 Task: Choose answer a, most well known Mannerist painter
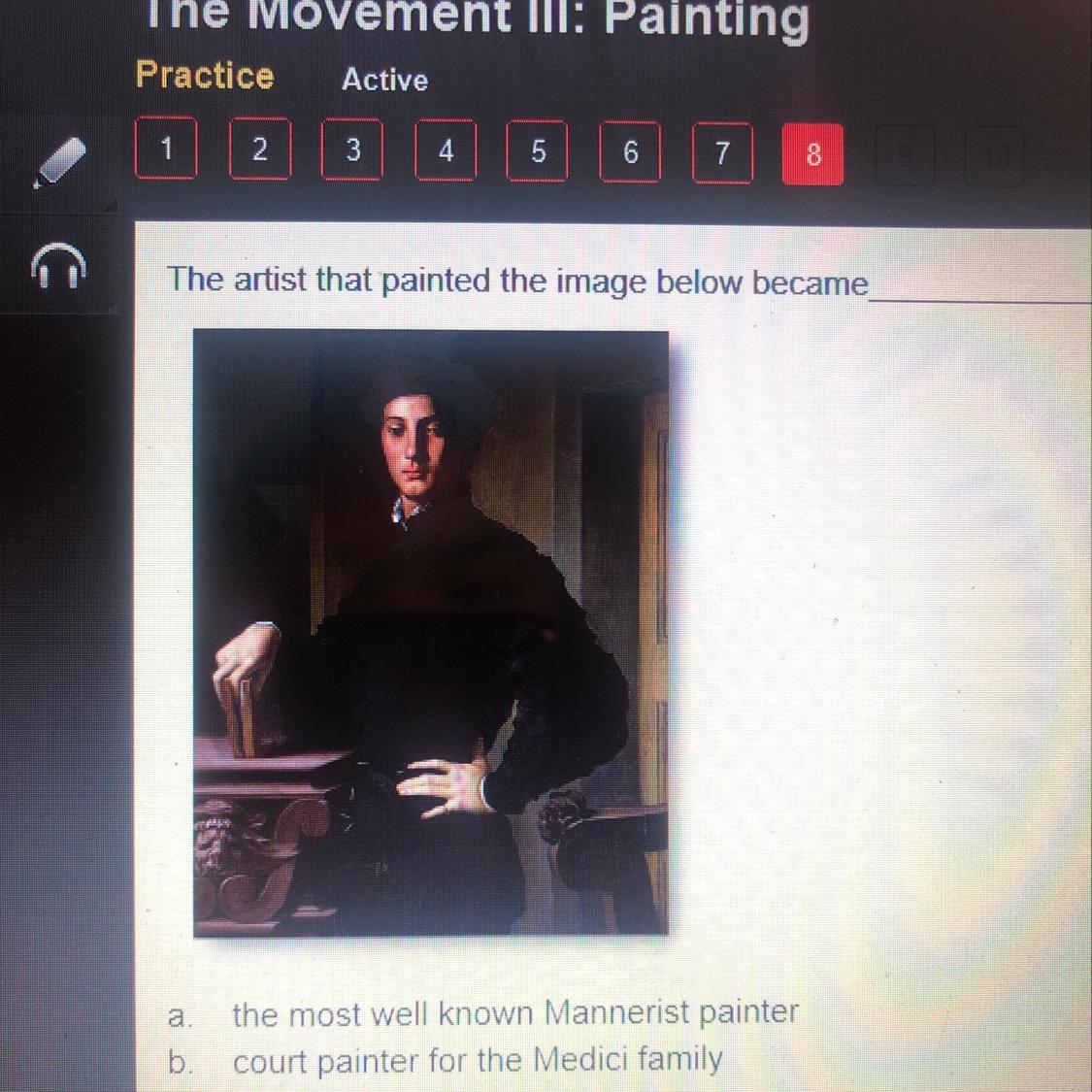pyautogui.click(x=514, y=1013)
